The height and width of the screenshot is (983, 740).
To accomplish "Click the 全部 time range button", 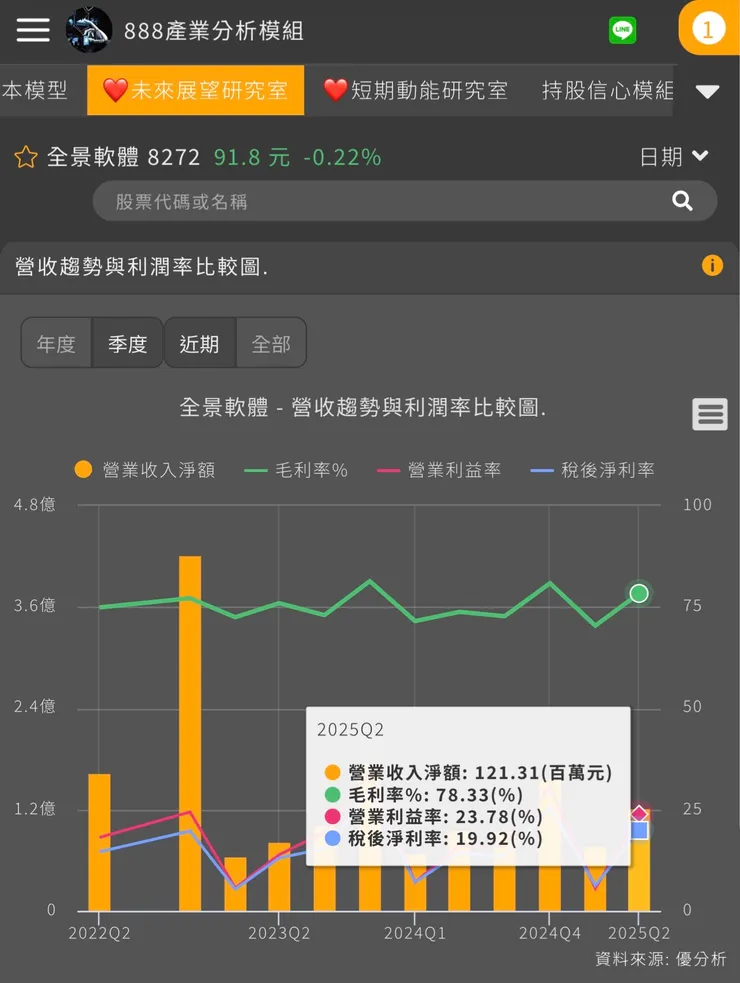I will click(271, 342).
